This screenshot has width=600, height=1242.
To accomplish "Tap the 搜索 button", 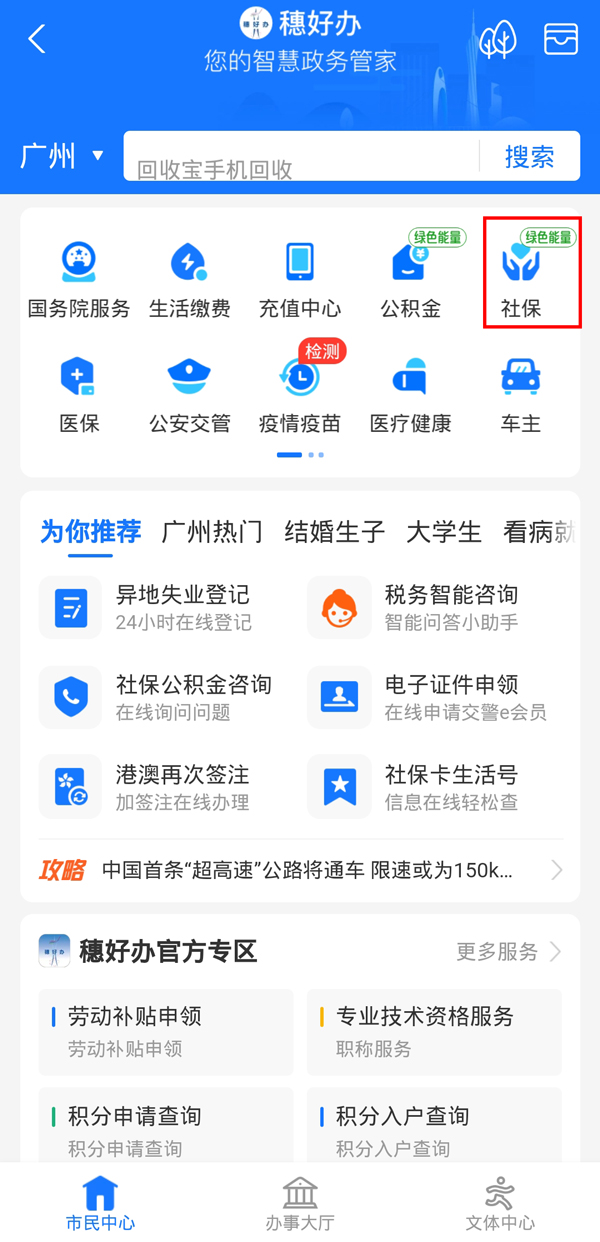I will click(529, 157).
